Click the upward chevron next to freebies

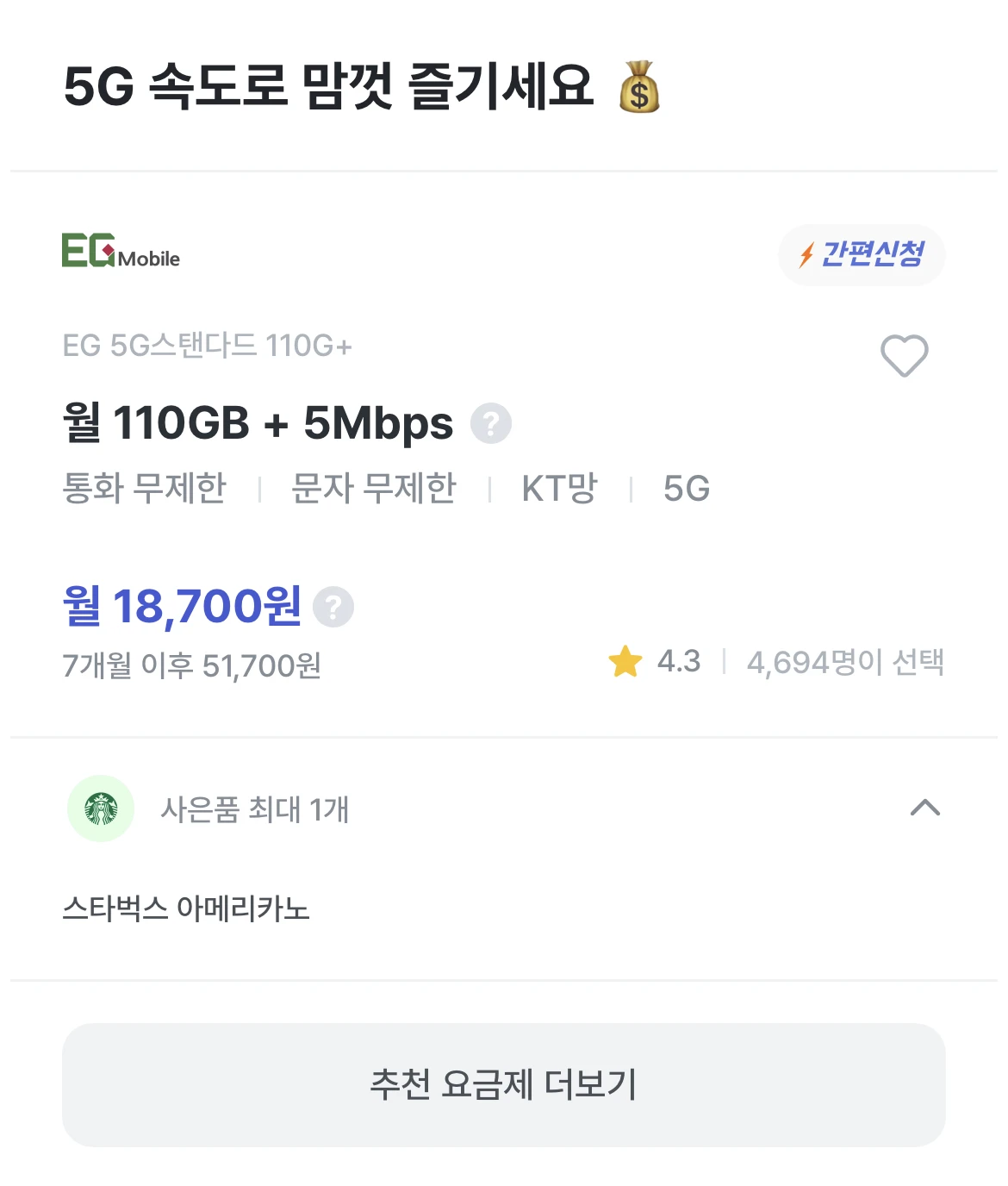pos(924,808)
